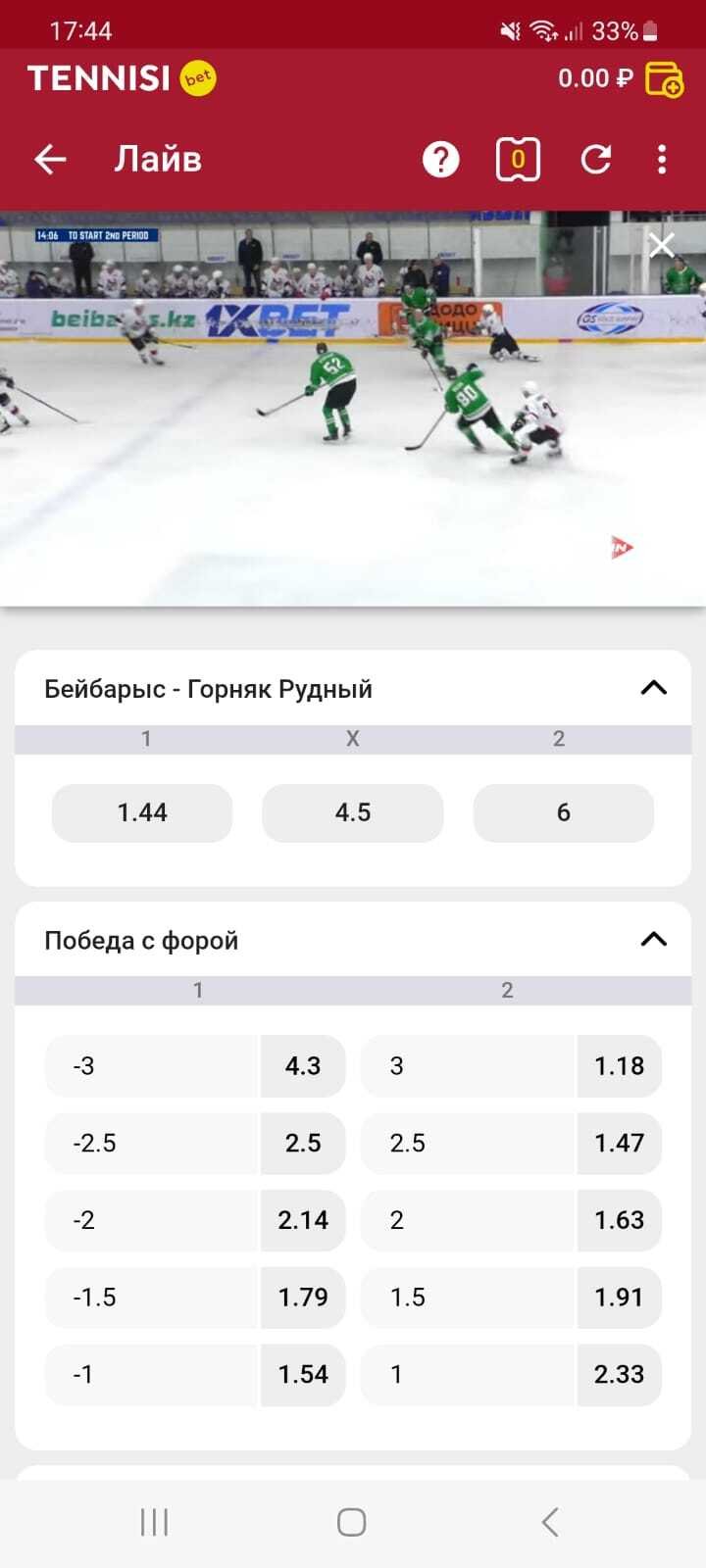Bet on handicap 1.5 at 1.91
This screenshot has height=1568, width=706.
pos(511,1297)
